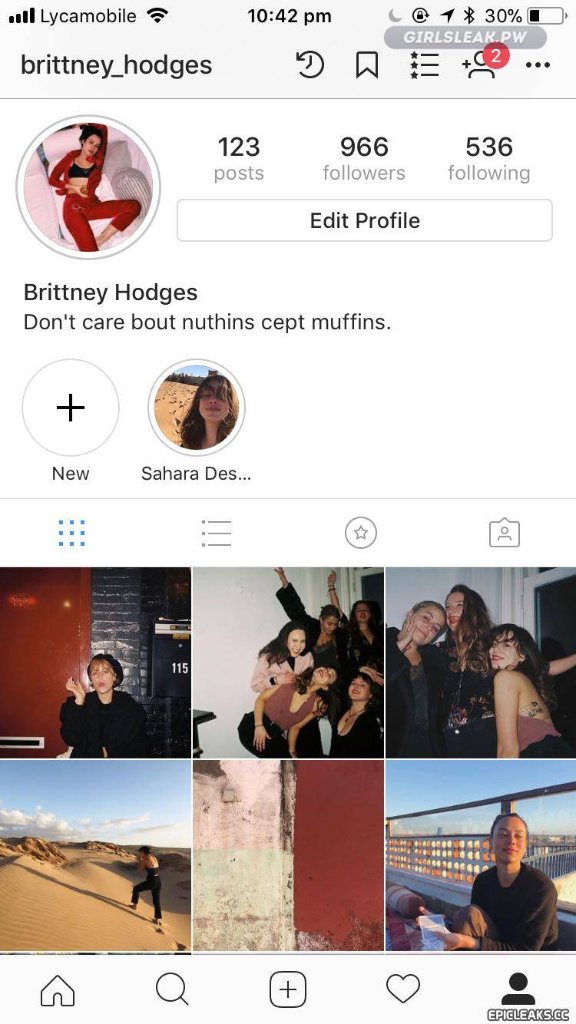Switch to grid view tab
This screenshot has height=1024, width=576.
pos(71,533)
